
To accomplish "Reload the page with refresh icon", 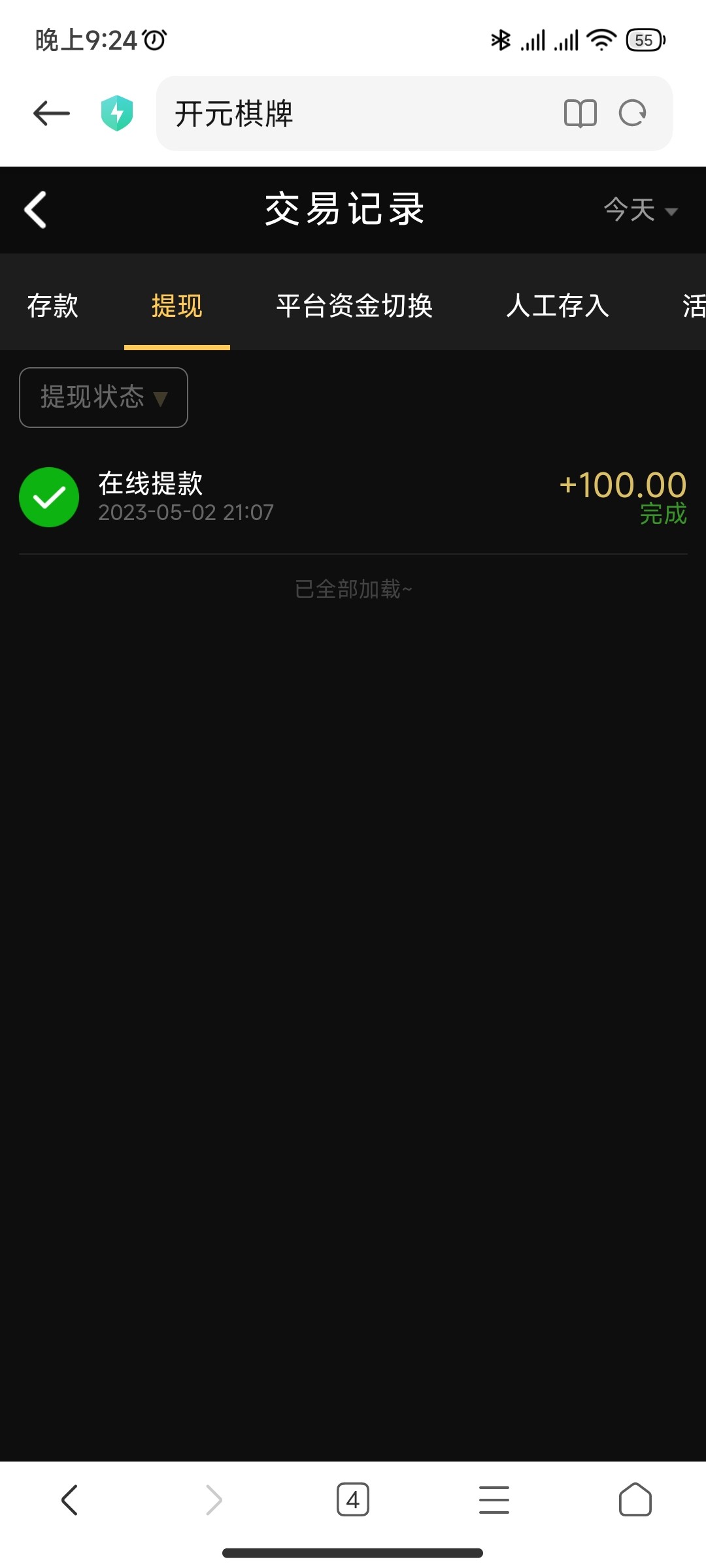I will [632, 113].
